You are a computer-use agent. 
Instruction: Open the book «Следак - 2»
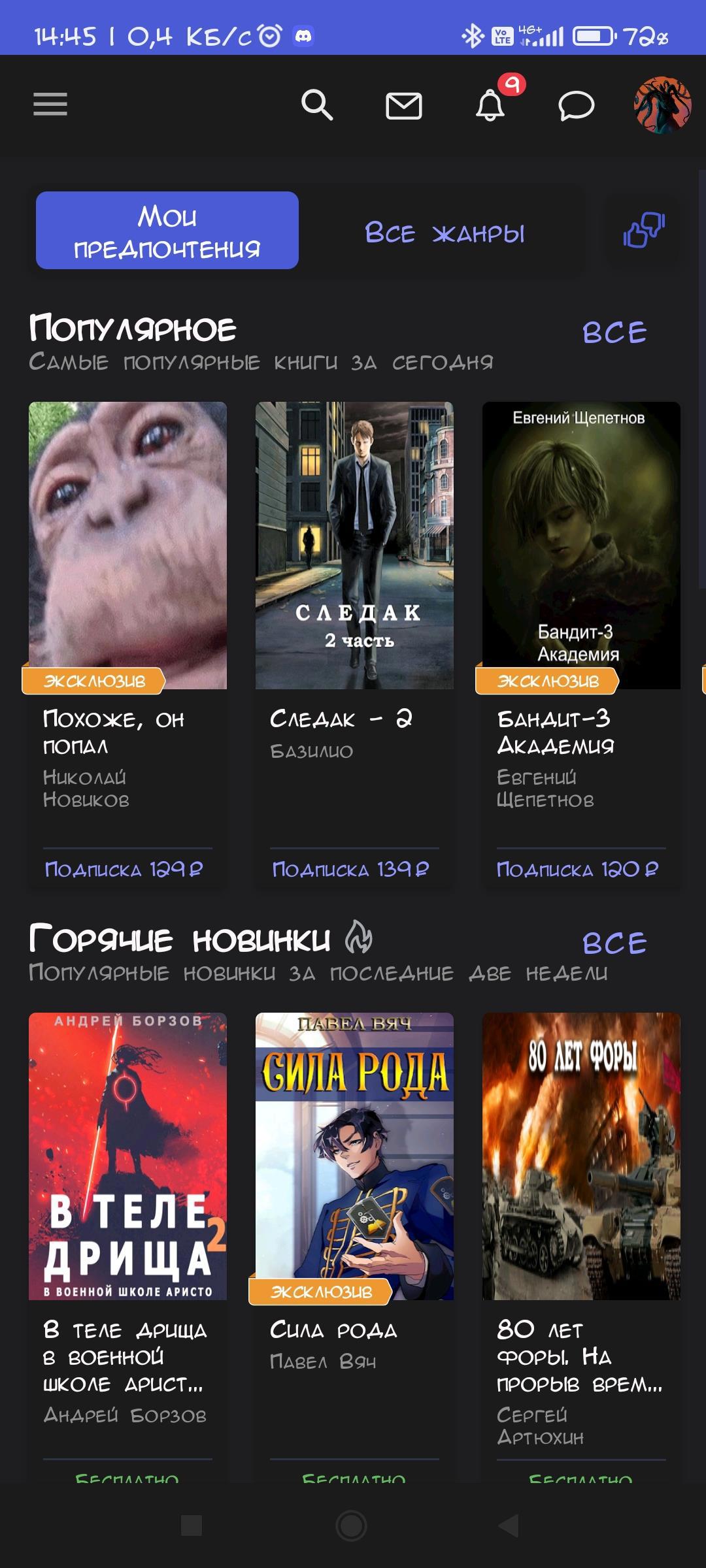point(354,546)
